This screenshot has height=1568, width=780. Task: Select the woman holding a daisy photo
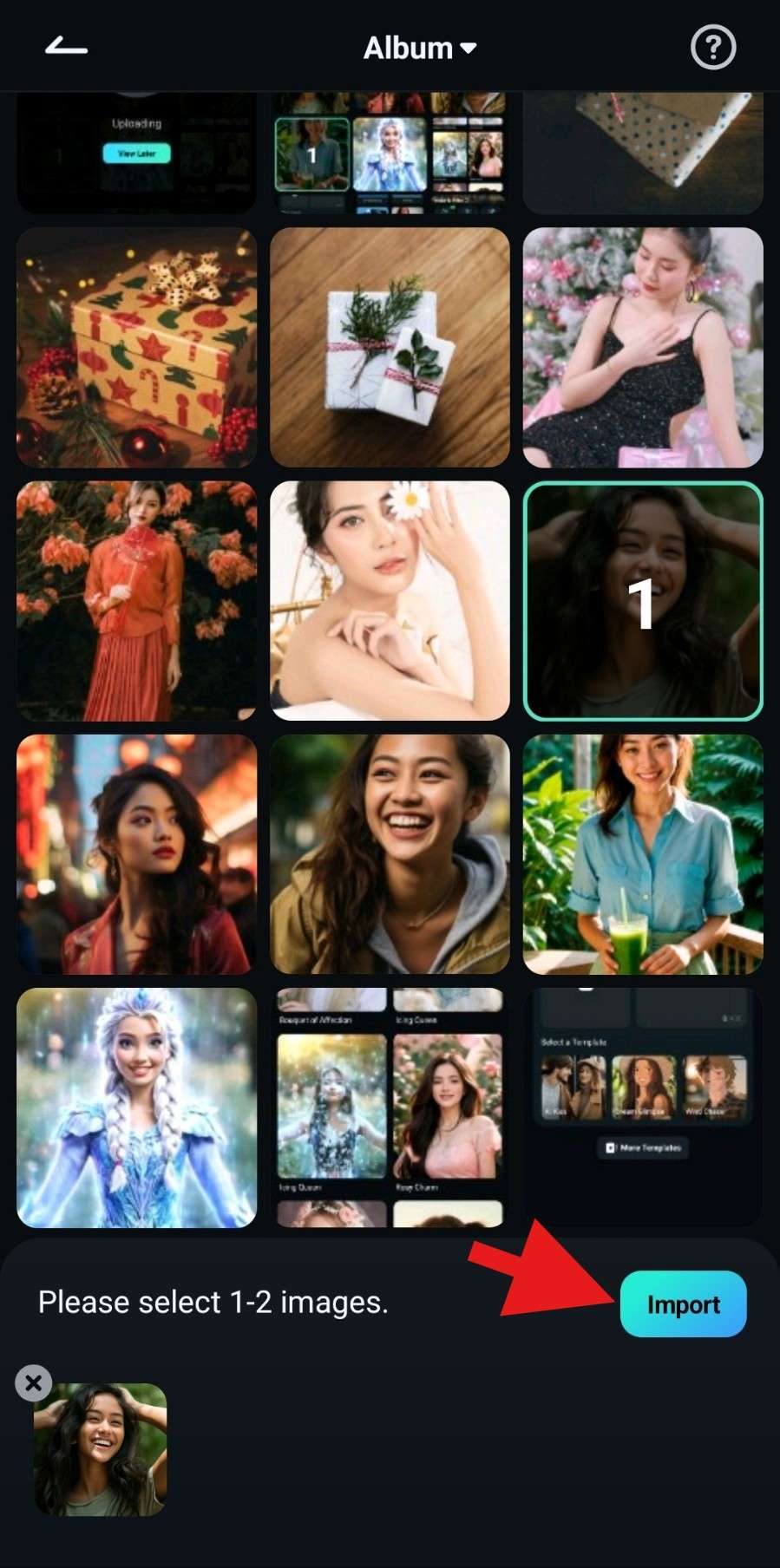[390, 601]
